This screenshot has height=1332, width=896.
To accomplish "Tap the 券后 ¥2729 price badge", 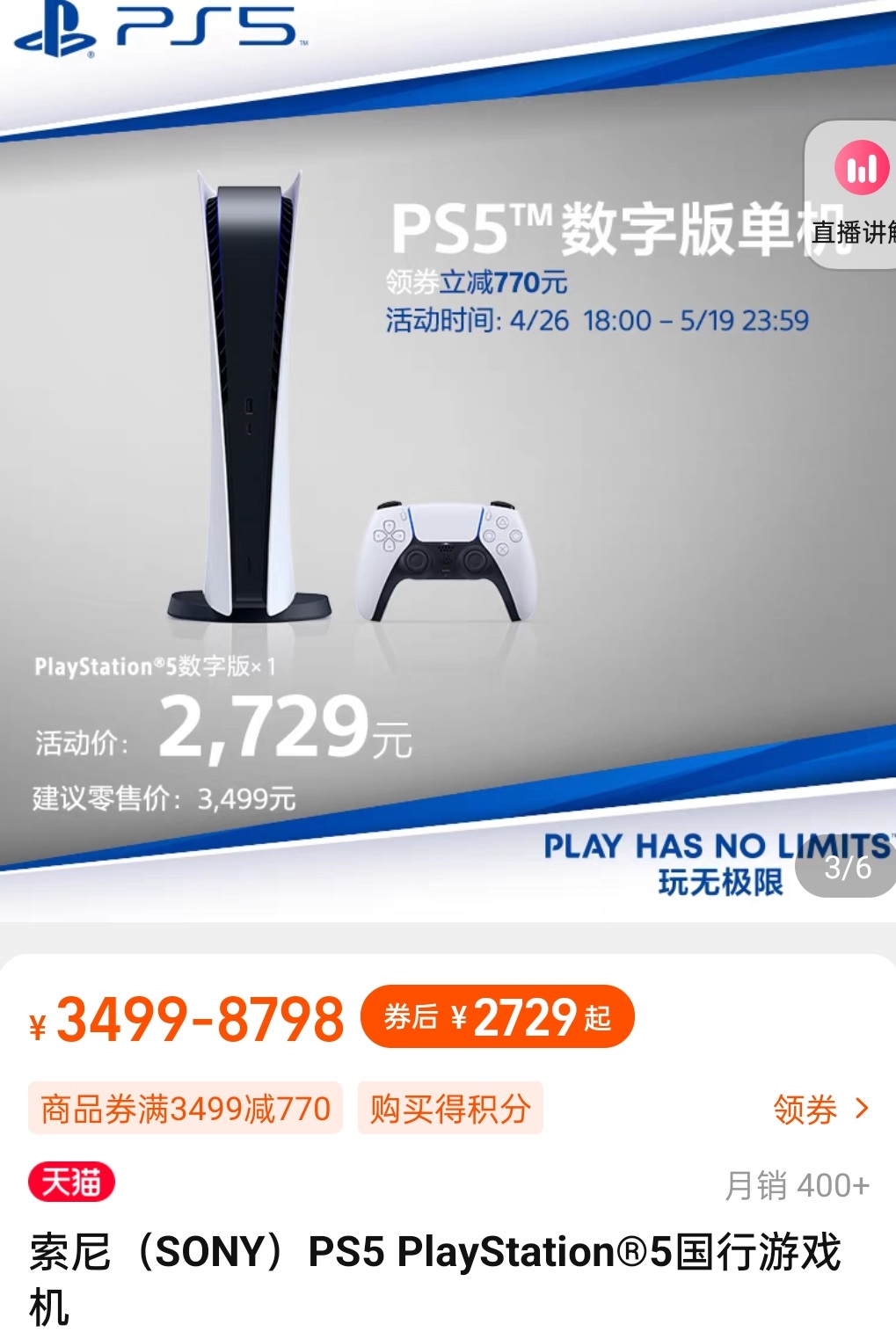I will (497, 1017).
